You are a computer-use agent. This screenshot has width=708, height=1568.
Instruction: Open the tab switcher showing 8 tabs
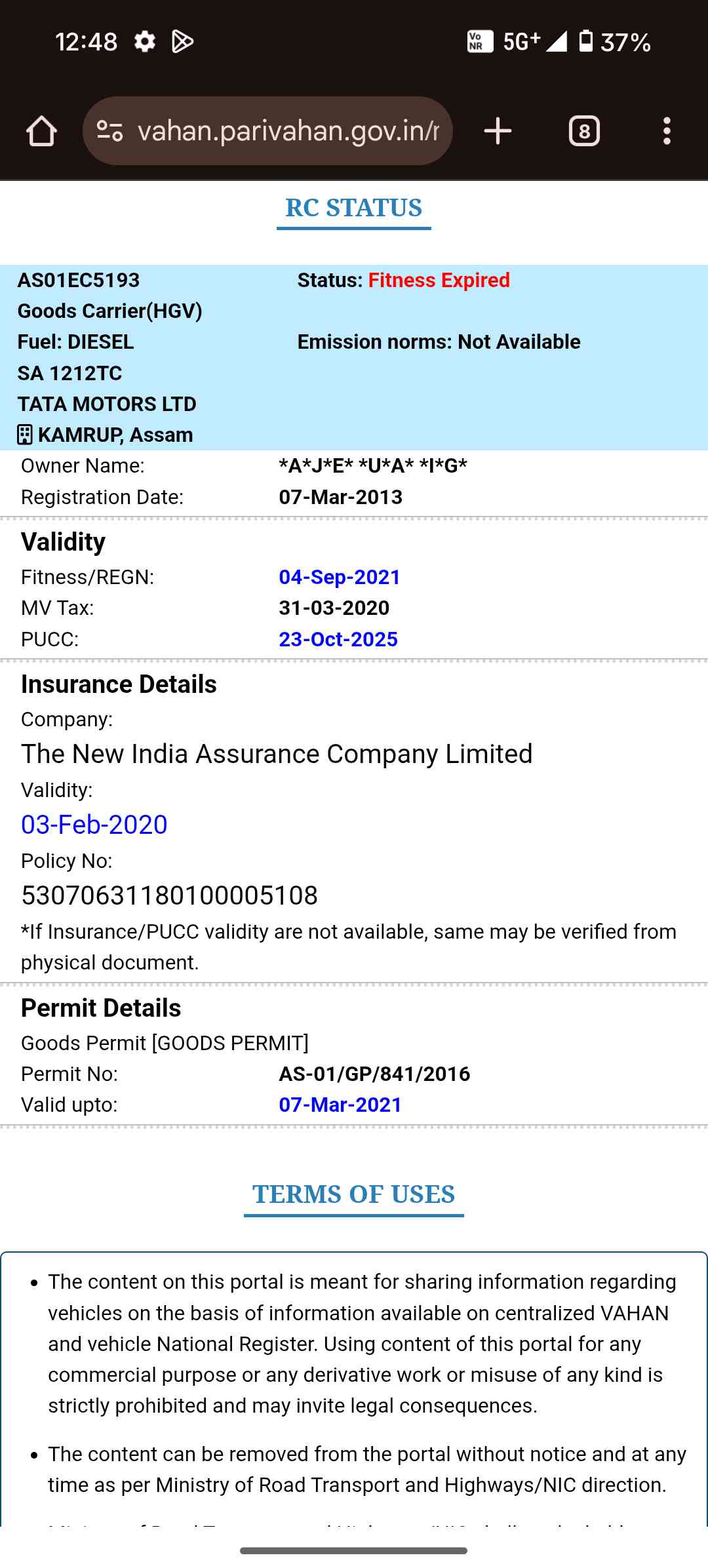[584, 131]
